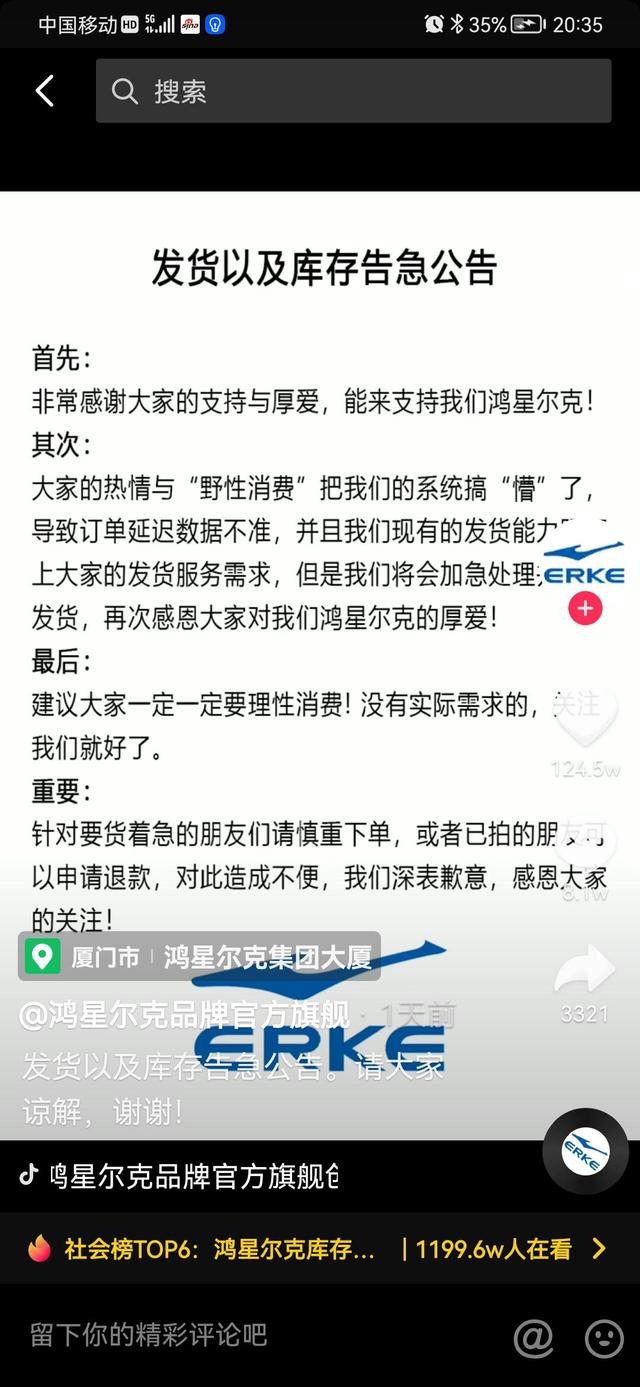Open the 搜索 search box

353,91
